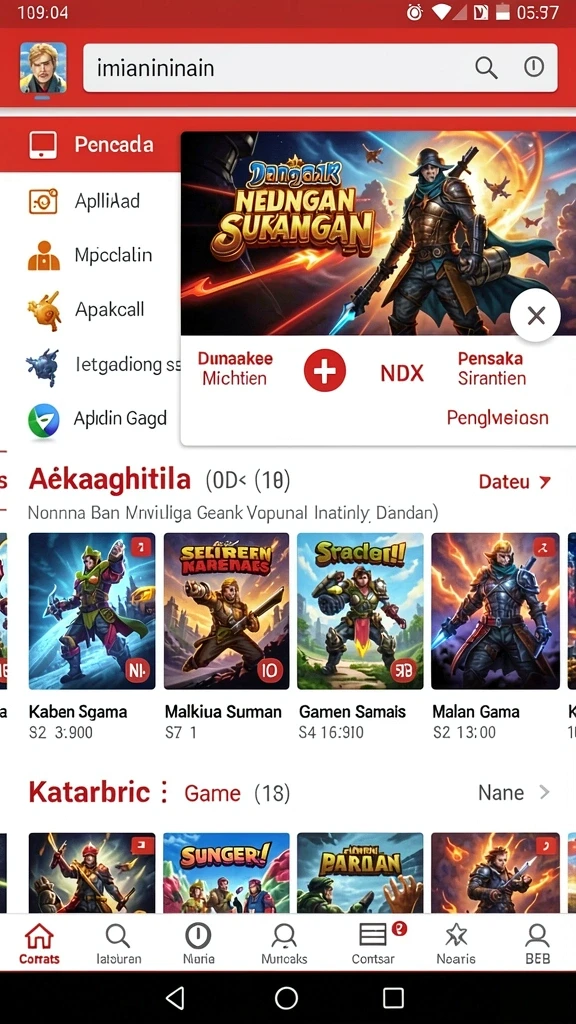Tap the system back button

tap(176, 997)
